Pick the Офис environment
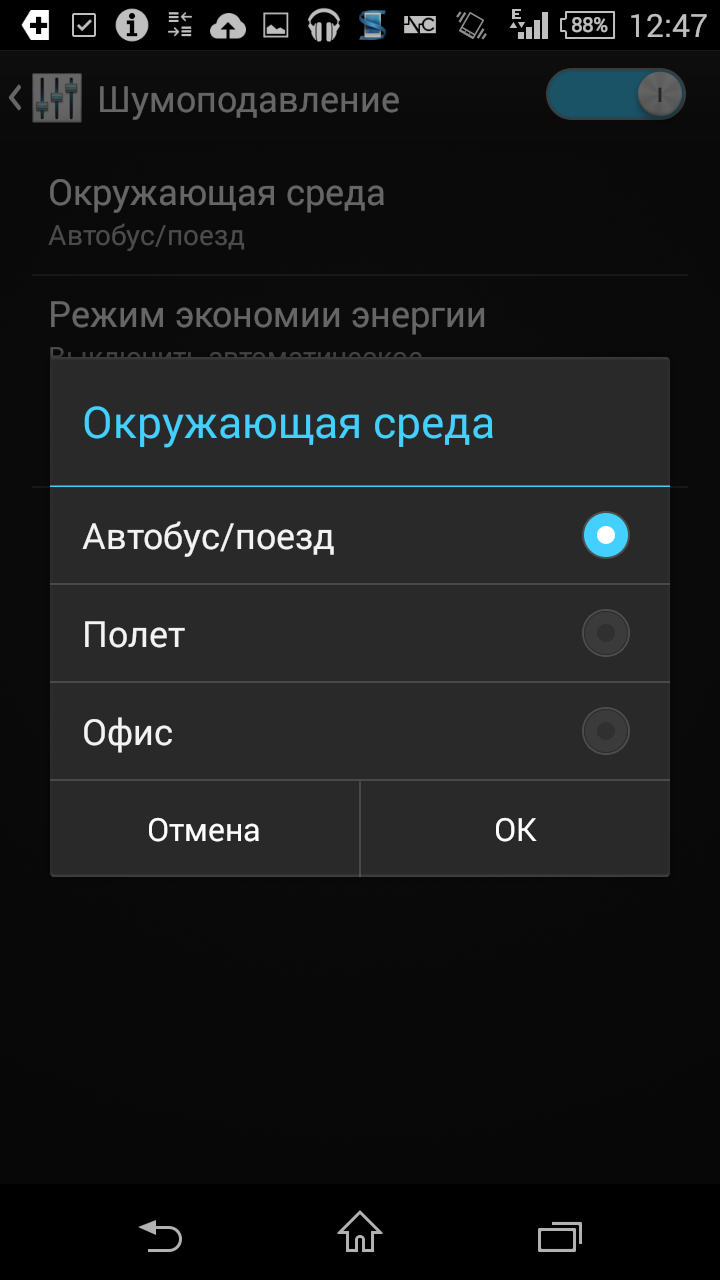 360,732
